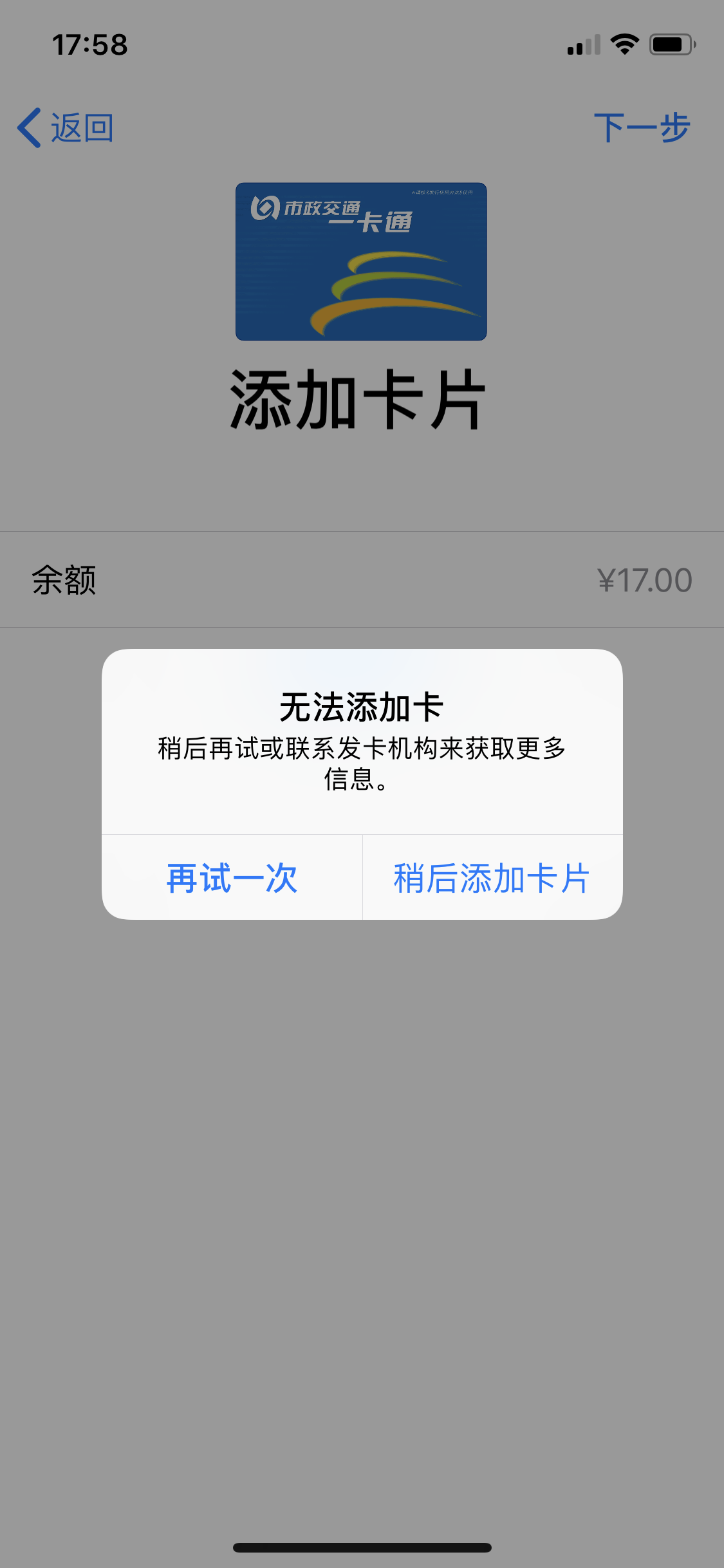The image size is (724, 1568).
Task: Choose 稍后添加卡片 in the alert
Action: coord(492,878)
